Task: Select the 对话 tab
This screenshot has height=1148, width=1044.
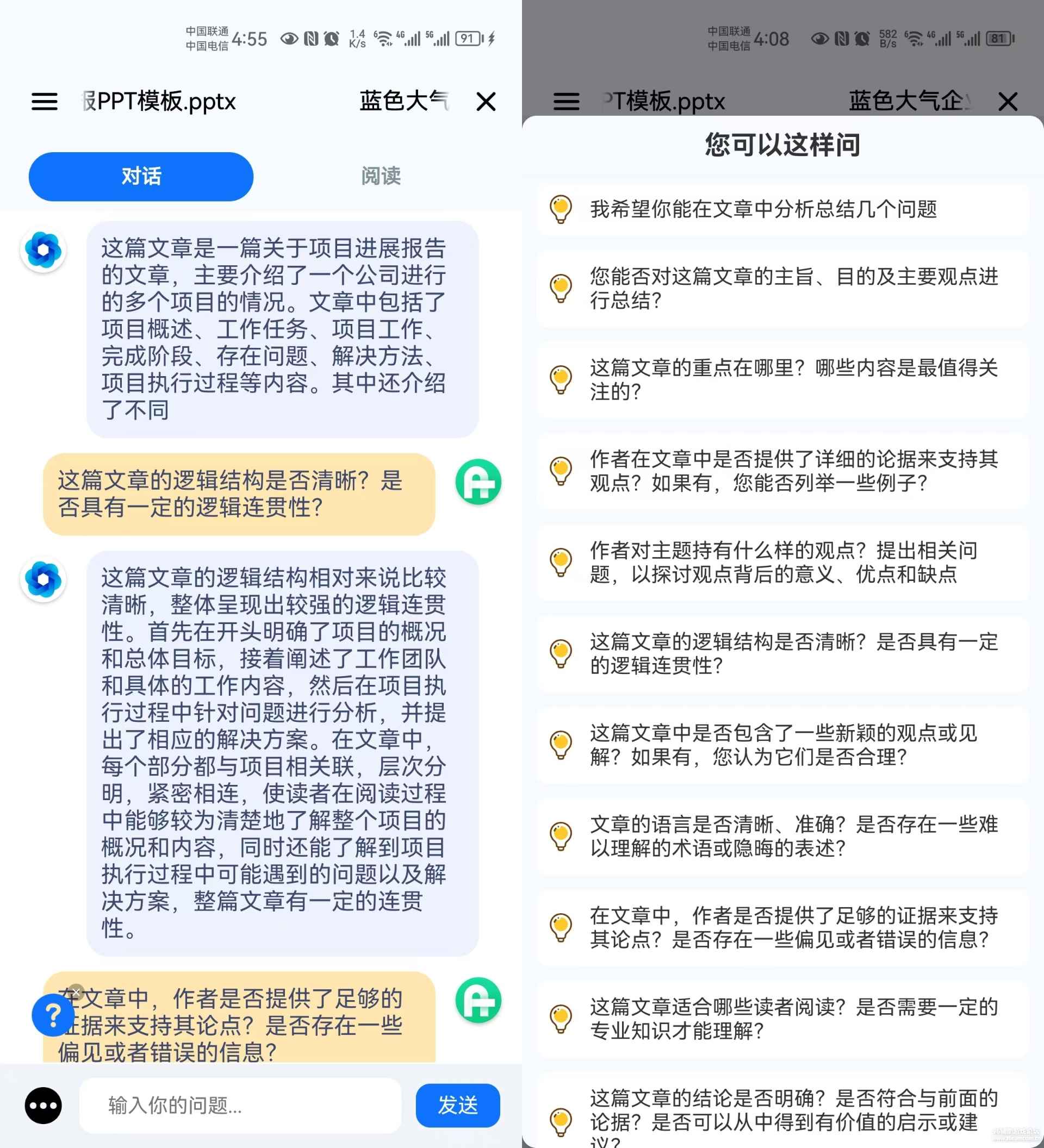Action: point(140,177)
